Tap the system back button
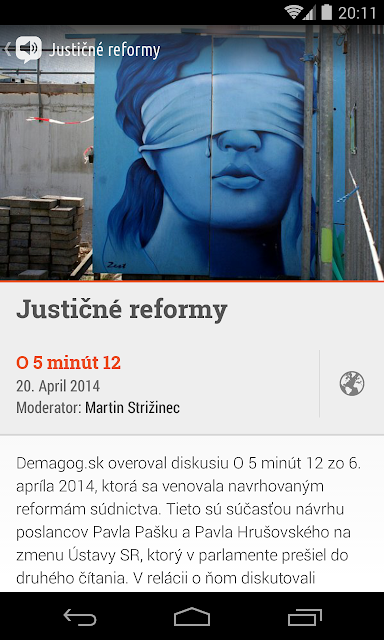This screenshot has width=384, height=640. point(80,616)
